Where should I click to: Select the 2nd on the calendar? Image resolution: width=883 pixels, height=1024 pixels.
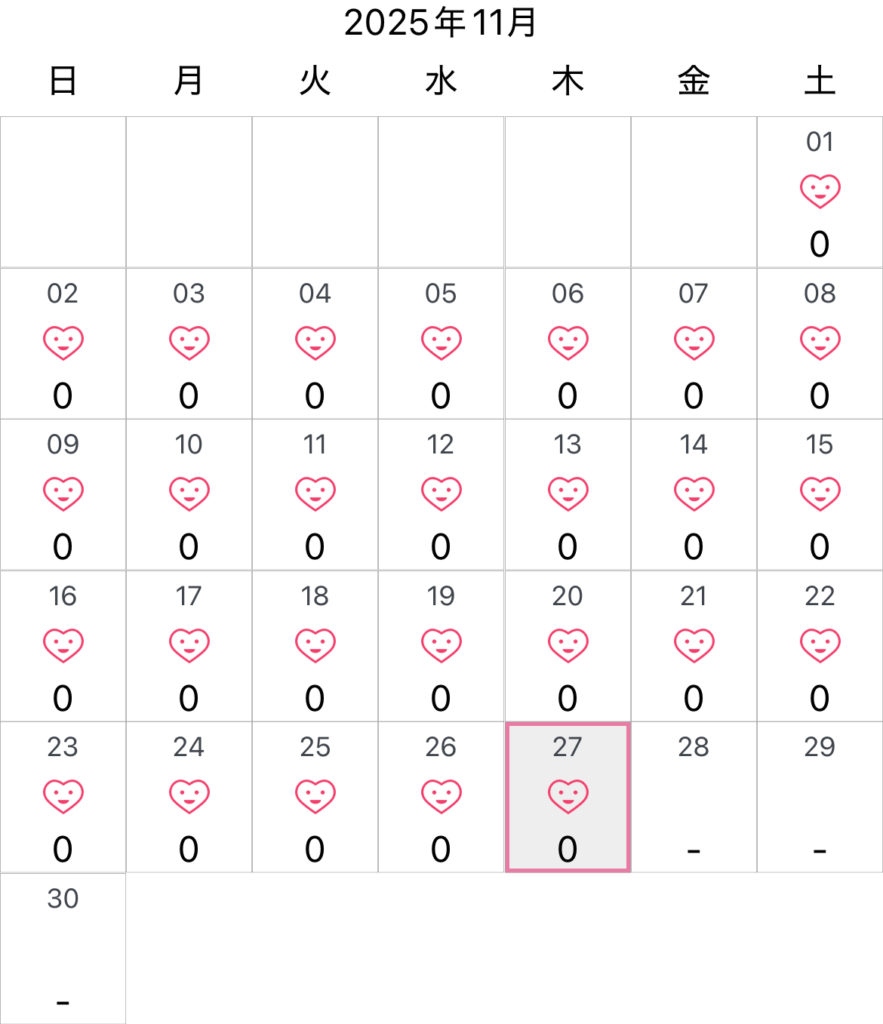point(63,344)
